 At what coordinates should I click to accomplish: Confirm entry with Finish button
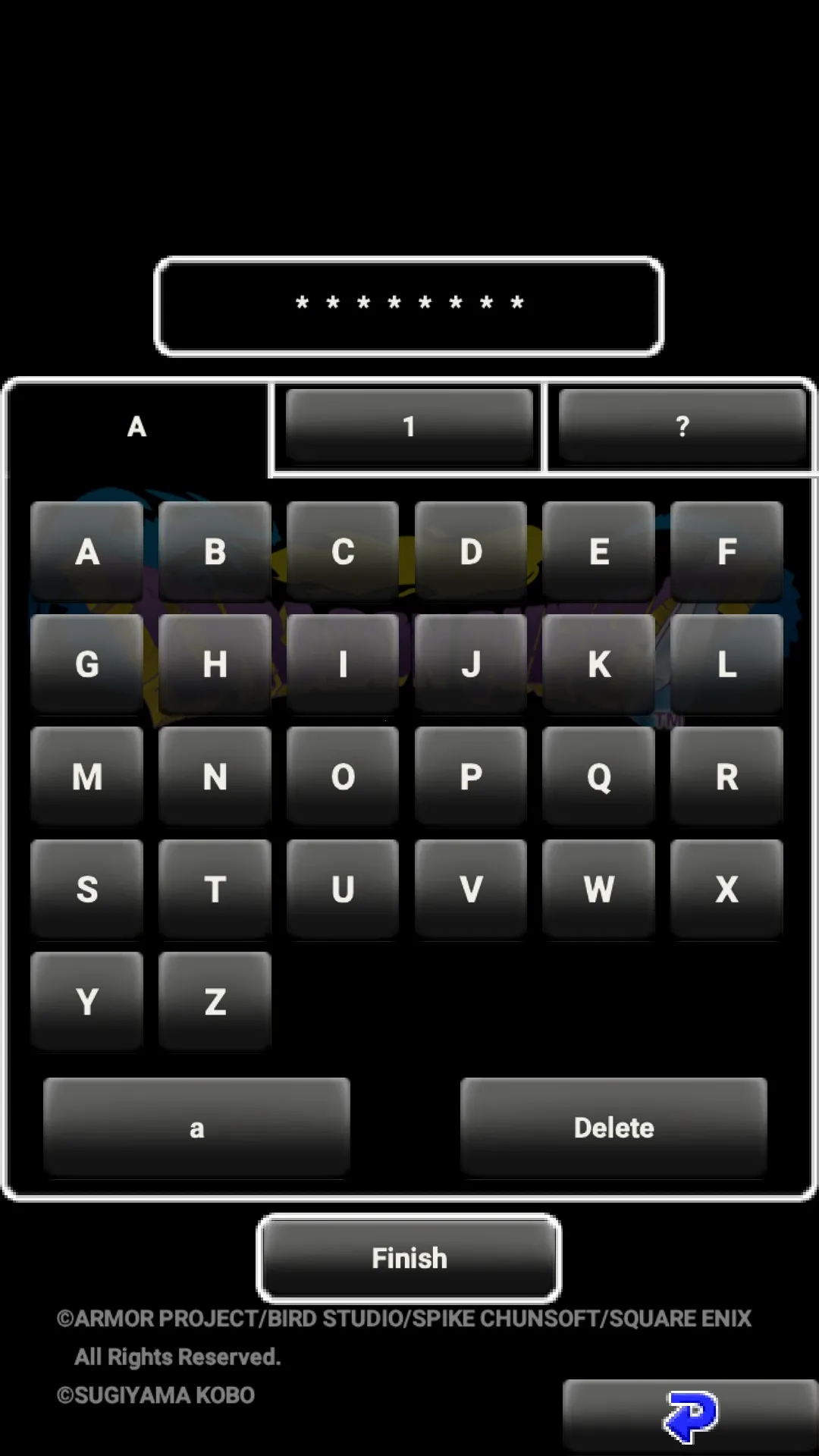(x=409, y=1258)
